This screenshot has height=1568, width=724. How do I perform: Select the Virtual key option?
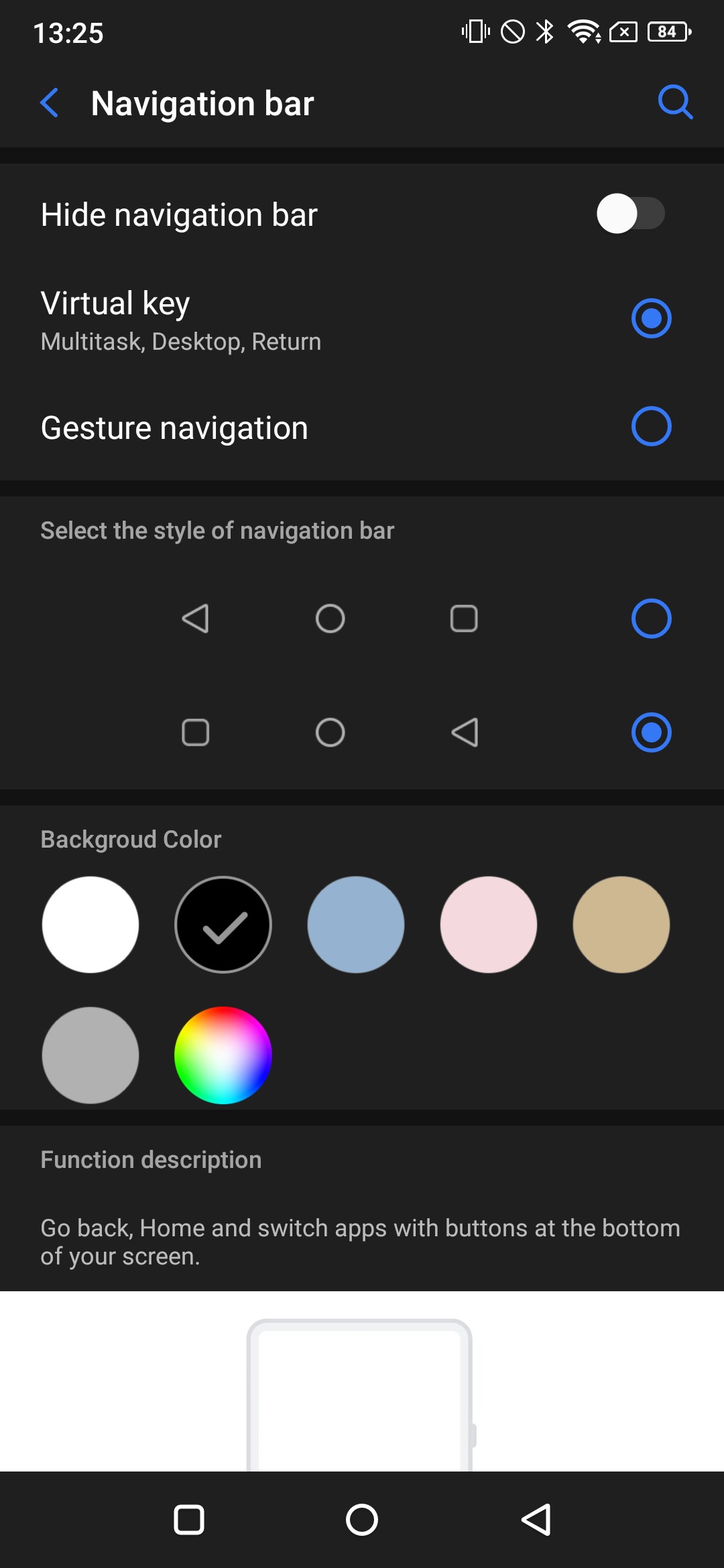(651, 318)
